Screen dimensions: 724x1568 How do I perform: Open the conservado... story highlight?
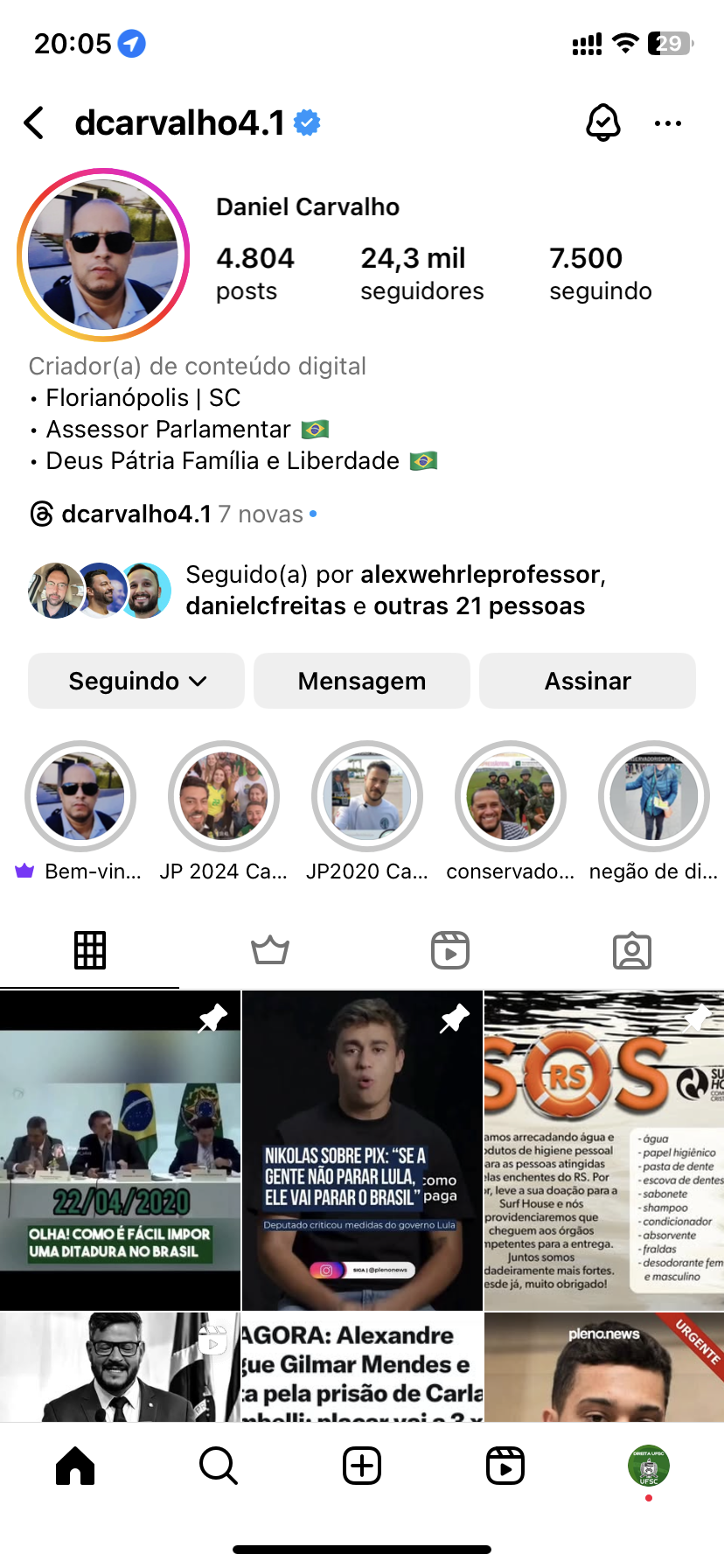[511, 796]
